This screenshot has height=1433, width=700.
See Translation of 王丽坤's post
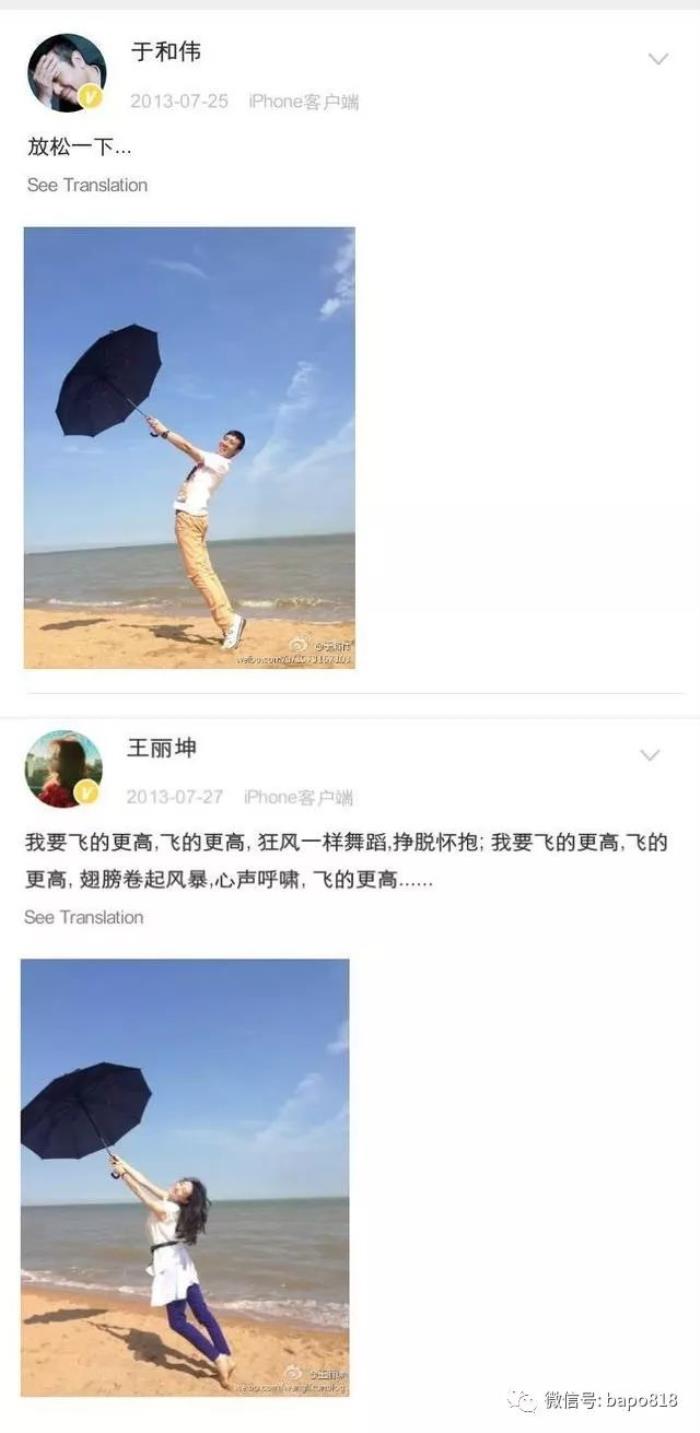(84, 917)
